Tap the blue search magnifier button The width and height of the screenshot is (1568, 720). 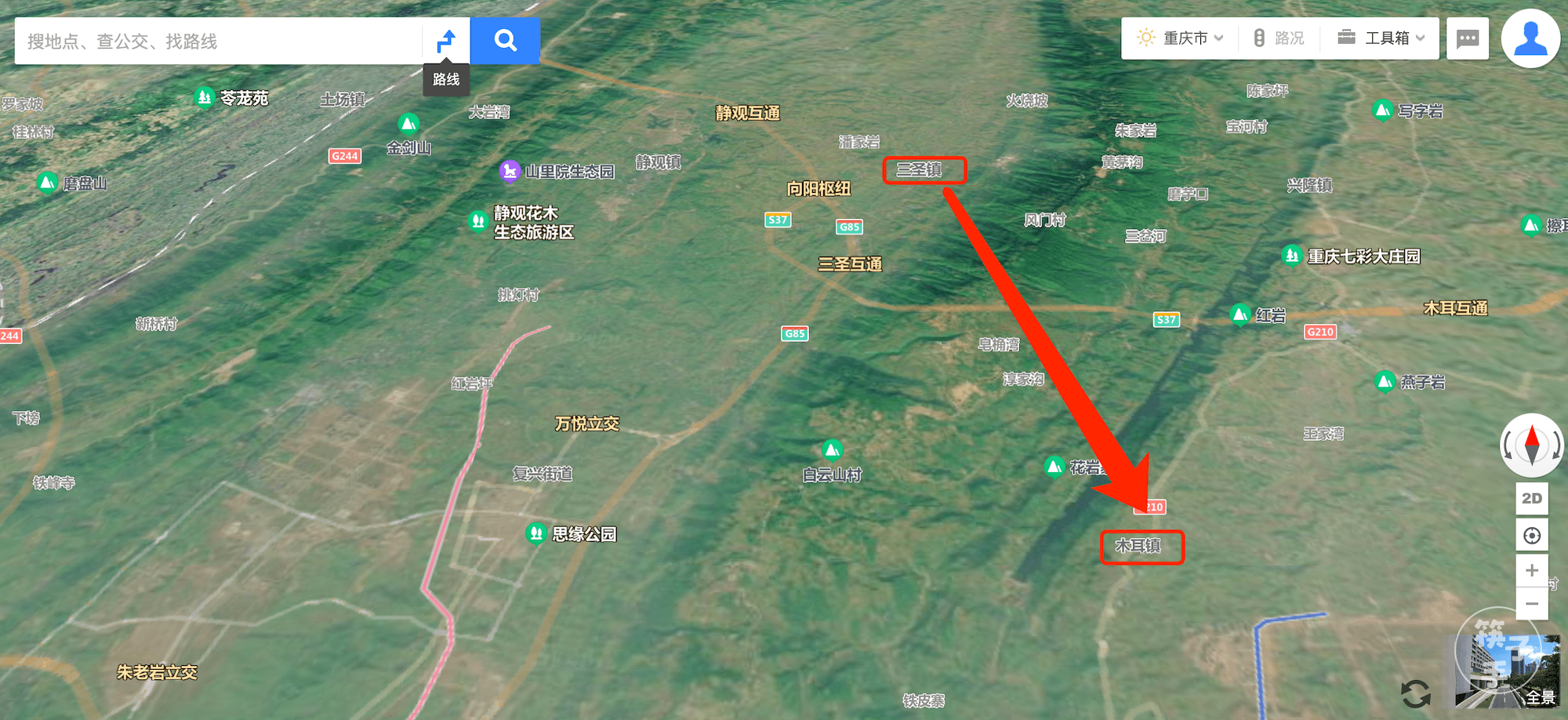[505, 41]
